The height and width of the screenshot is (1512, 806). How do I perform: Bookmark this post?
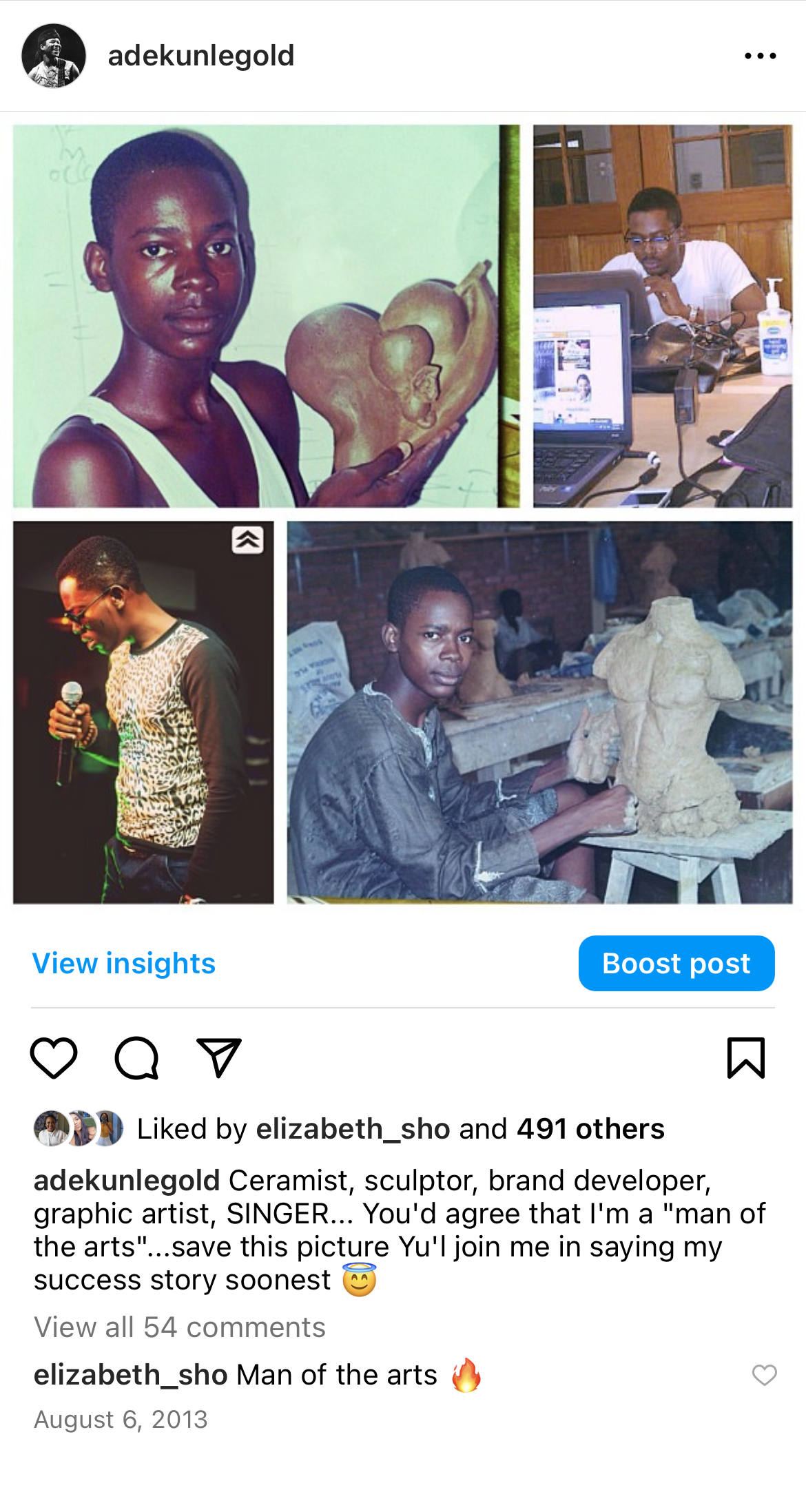tap(745, 1057)
